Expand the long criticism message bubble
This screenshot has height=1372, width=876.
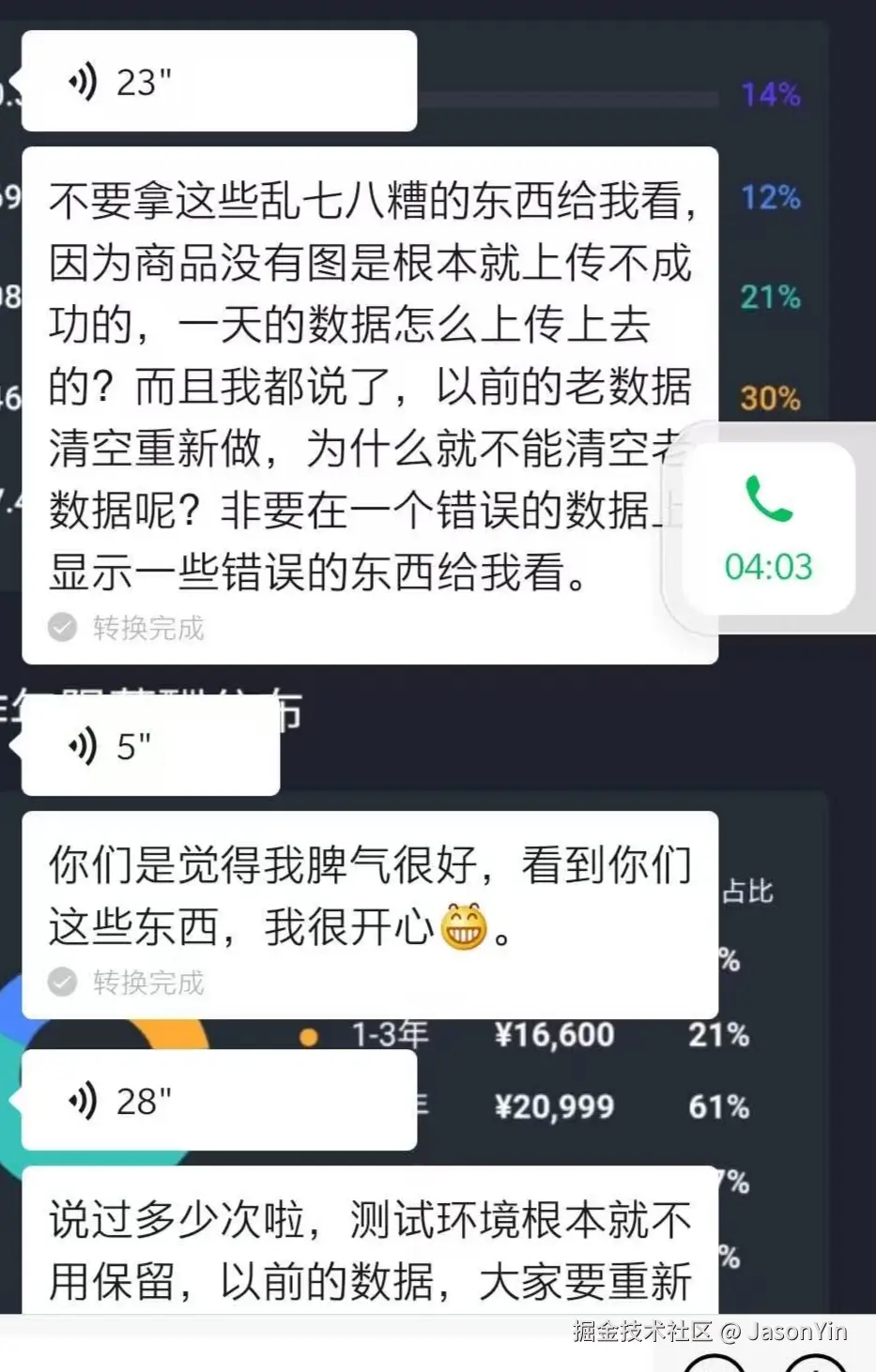coord(371,394)
